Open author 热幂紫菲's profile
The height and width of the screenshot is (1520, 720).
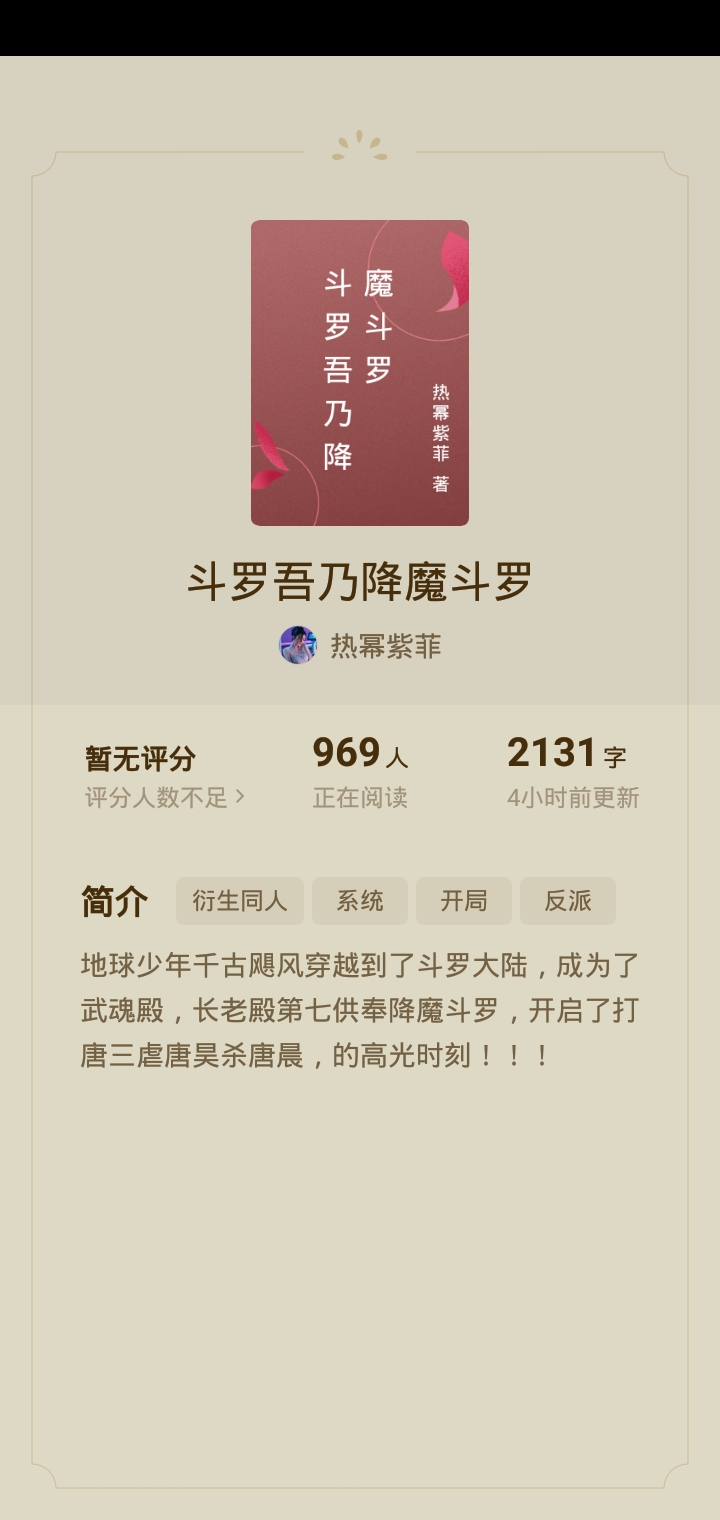coord(360,646)
